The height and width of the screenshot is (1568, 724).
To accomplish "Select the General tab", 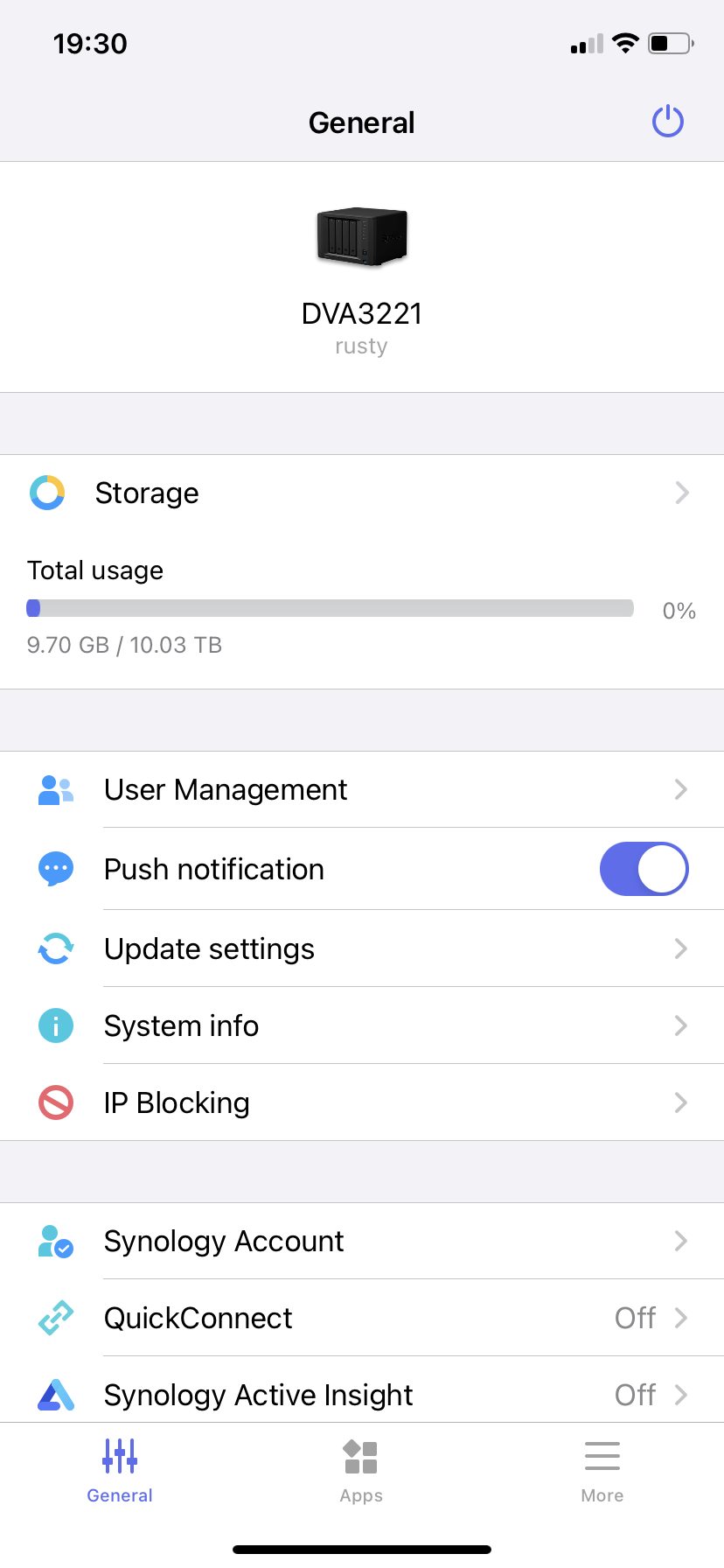I will (x=120, y=1472).
